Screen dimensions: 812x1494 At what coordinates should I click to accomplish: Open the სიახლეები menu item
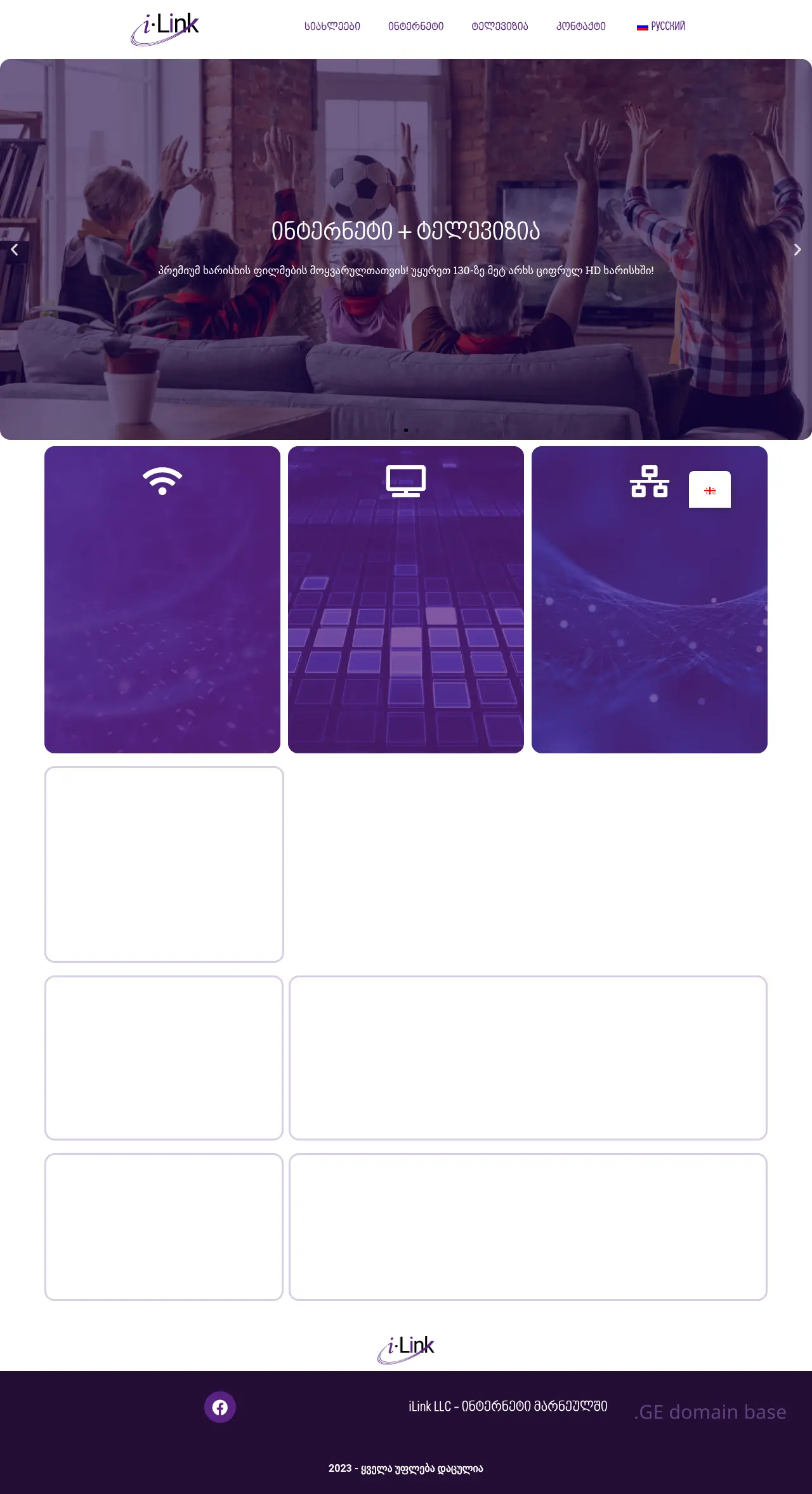click(332, 26)
